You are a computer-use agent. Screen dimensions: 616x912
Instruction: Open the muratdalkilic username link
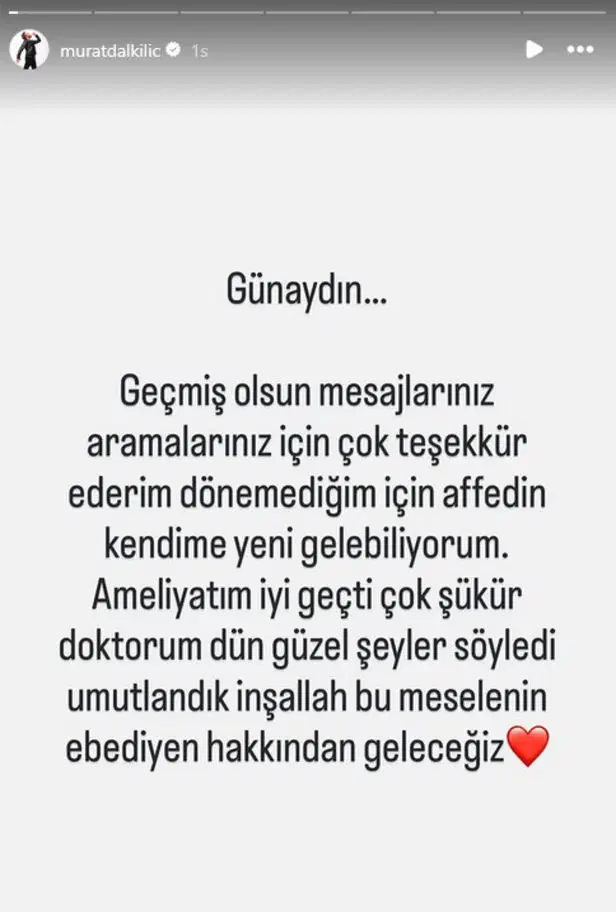click(x=110, y=50)
